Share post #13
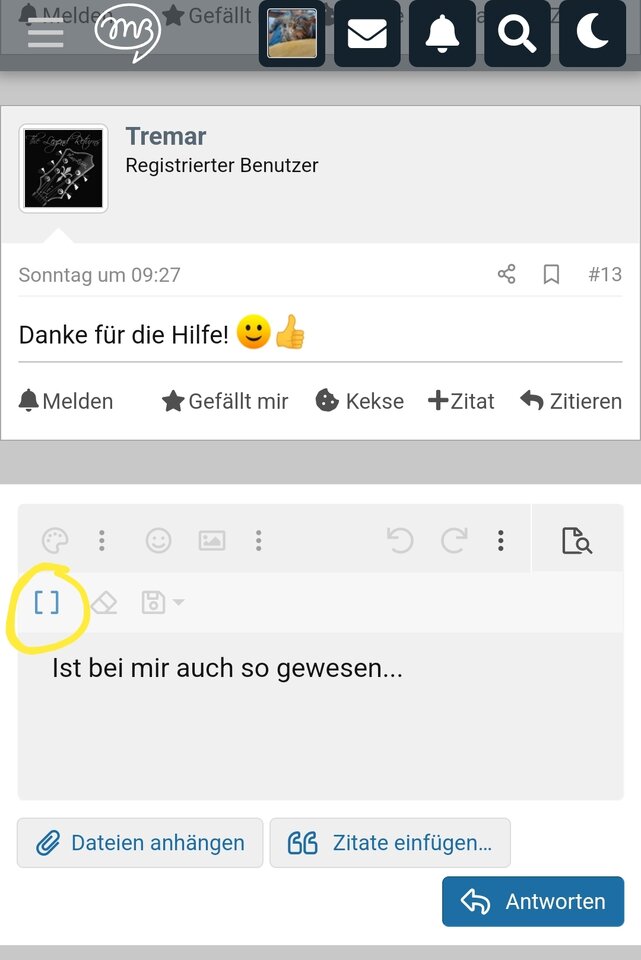 coord(507,274)
